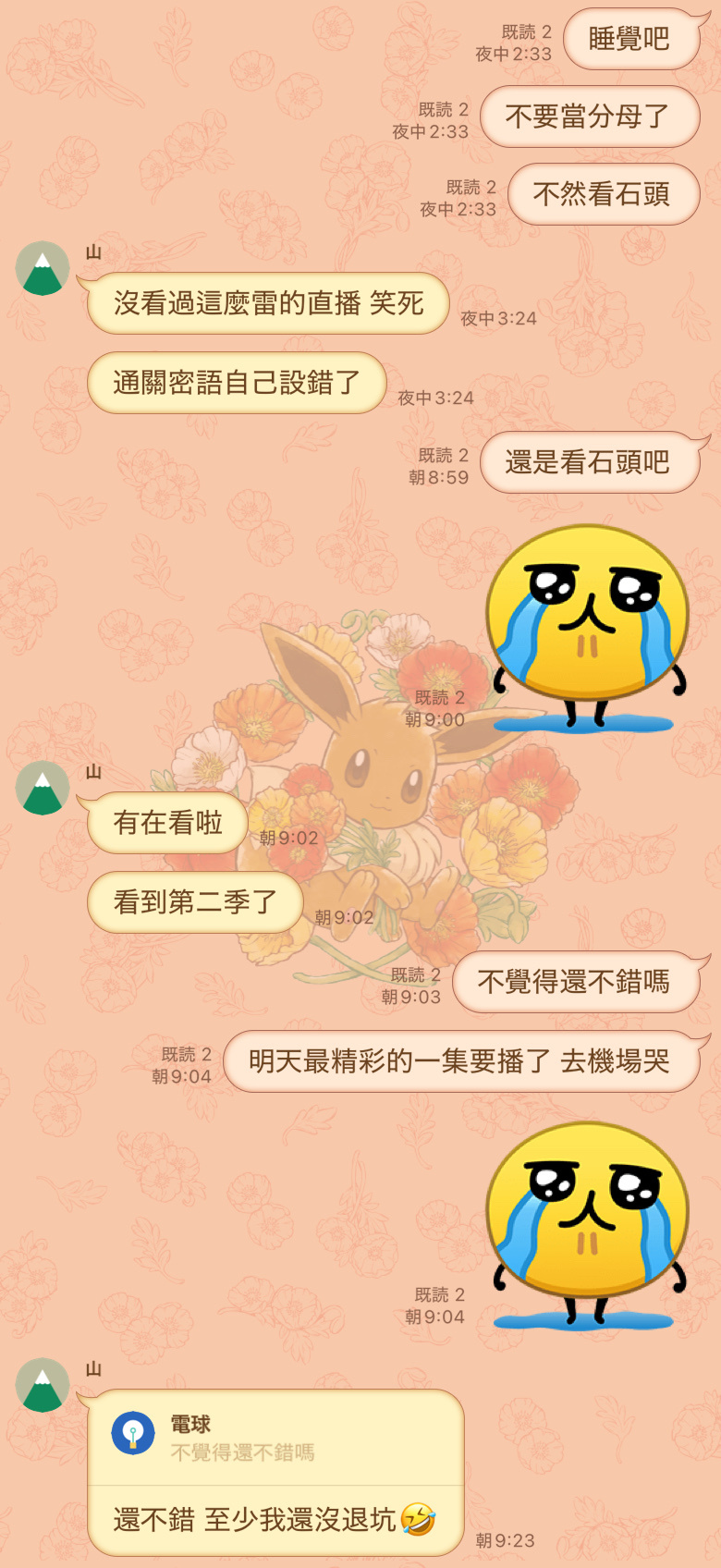
Task: Tap the crying sticker sent at 9:04
Action: [587, 1226]
